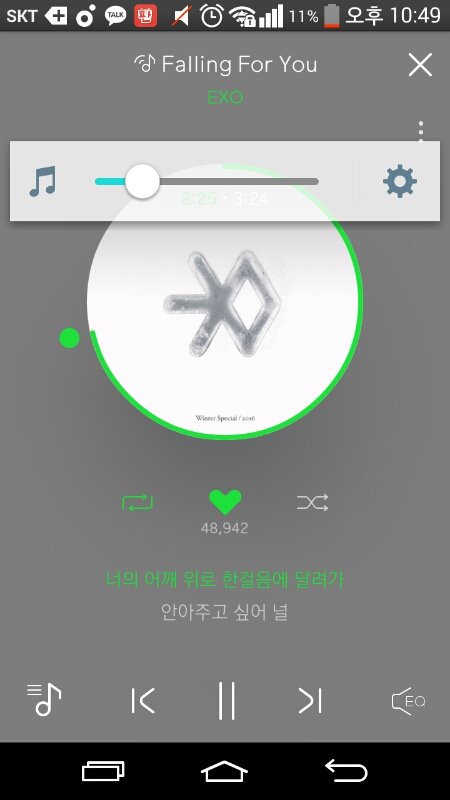Go to the home screen
Viewport: 450px width, 800px height.
(224, 770)
